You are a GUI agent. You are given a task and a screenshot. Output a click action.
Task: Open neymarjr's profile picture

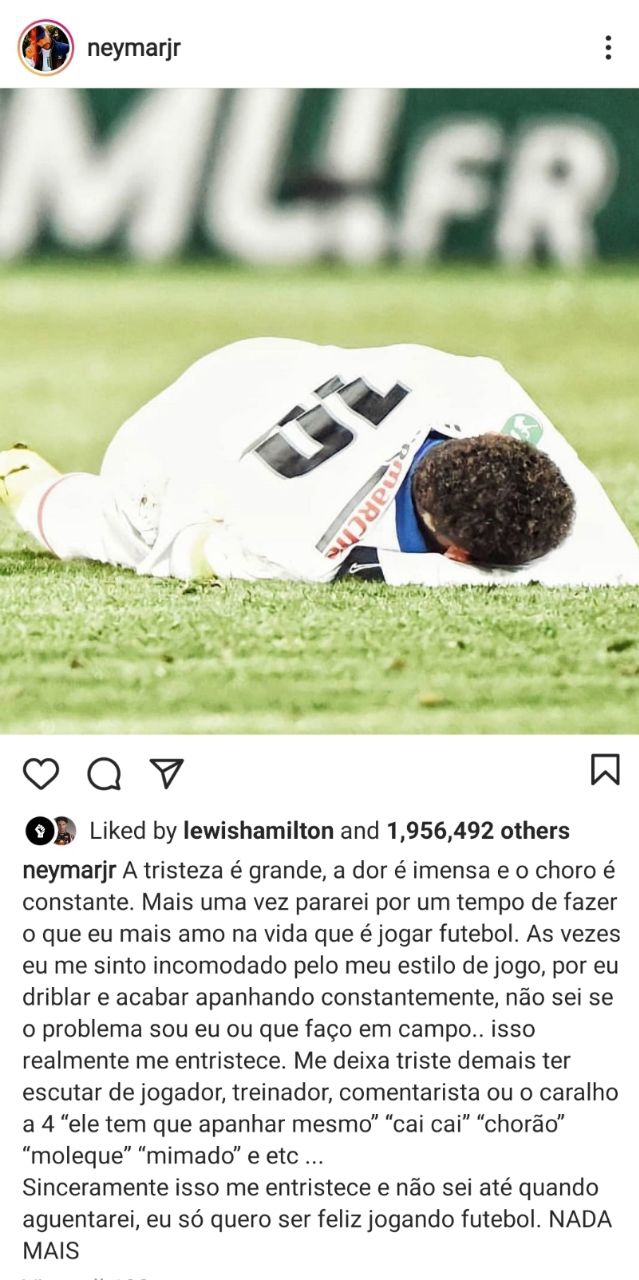[46, 48]
